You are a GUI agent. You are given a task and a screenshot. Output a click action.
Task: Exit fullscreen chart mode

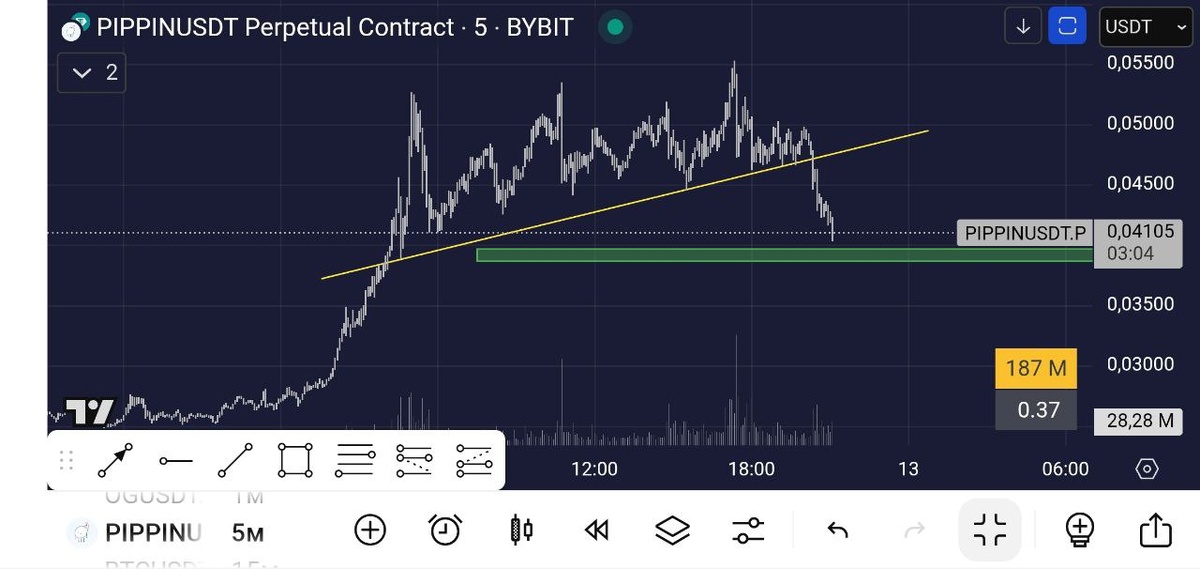[x=990, y=529]
